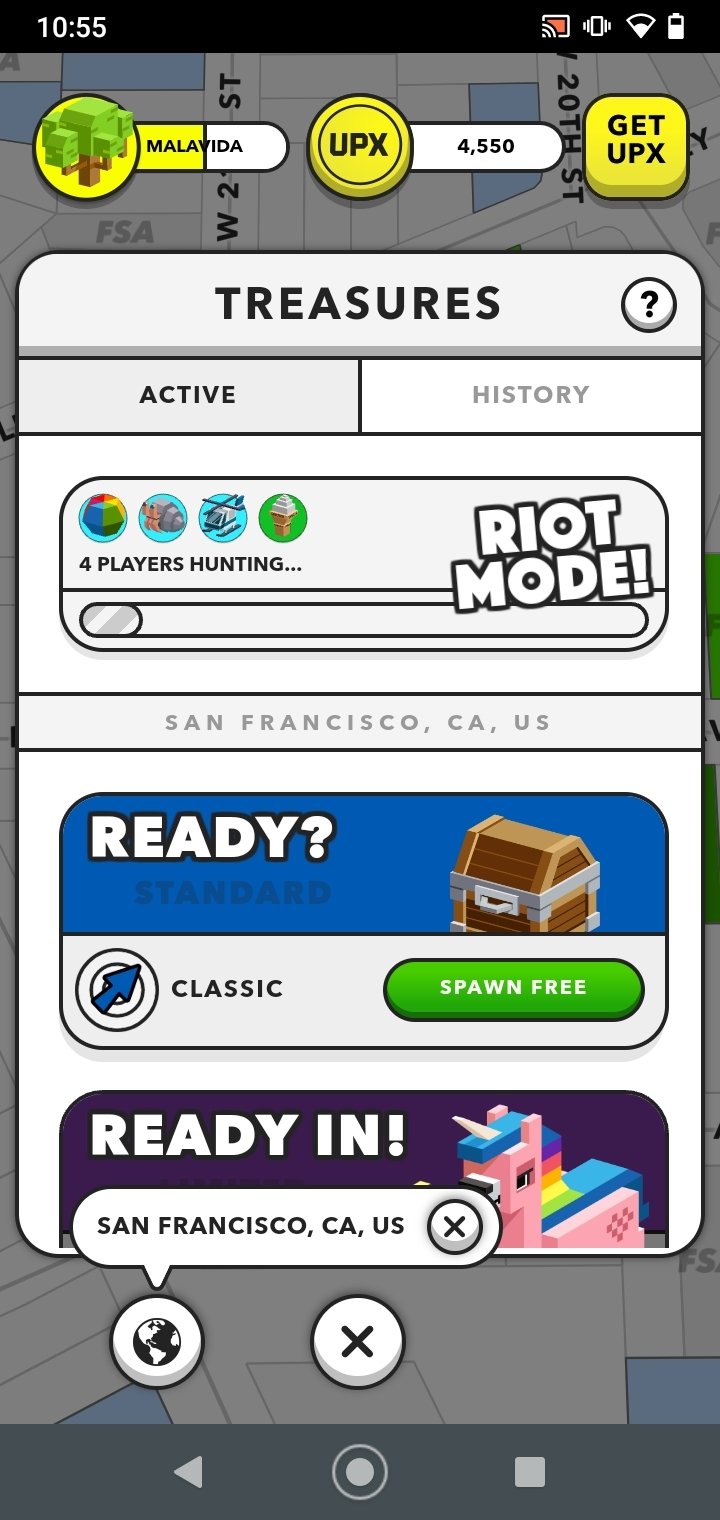Go back with the system back button
This screenshot has height=1520, width=720.
pyautogui.click(x=188, y=1471)
